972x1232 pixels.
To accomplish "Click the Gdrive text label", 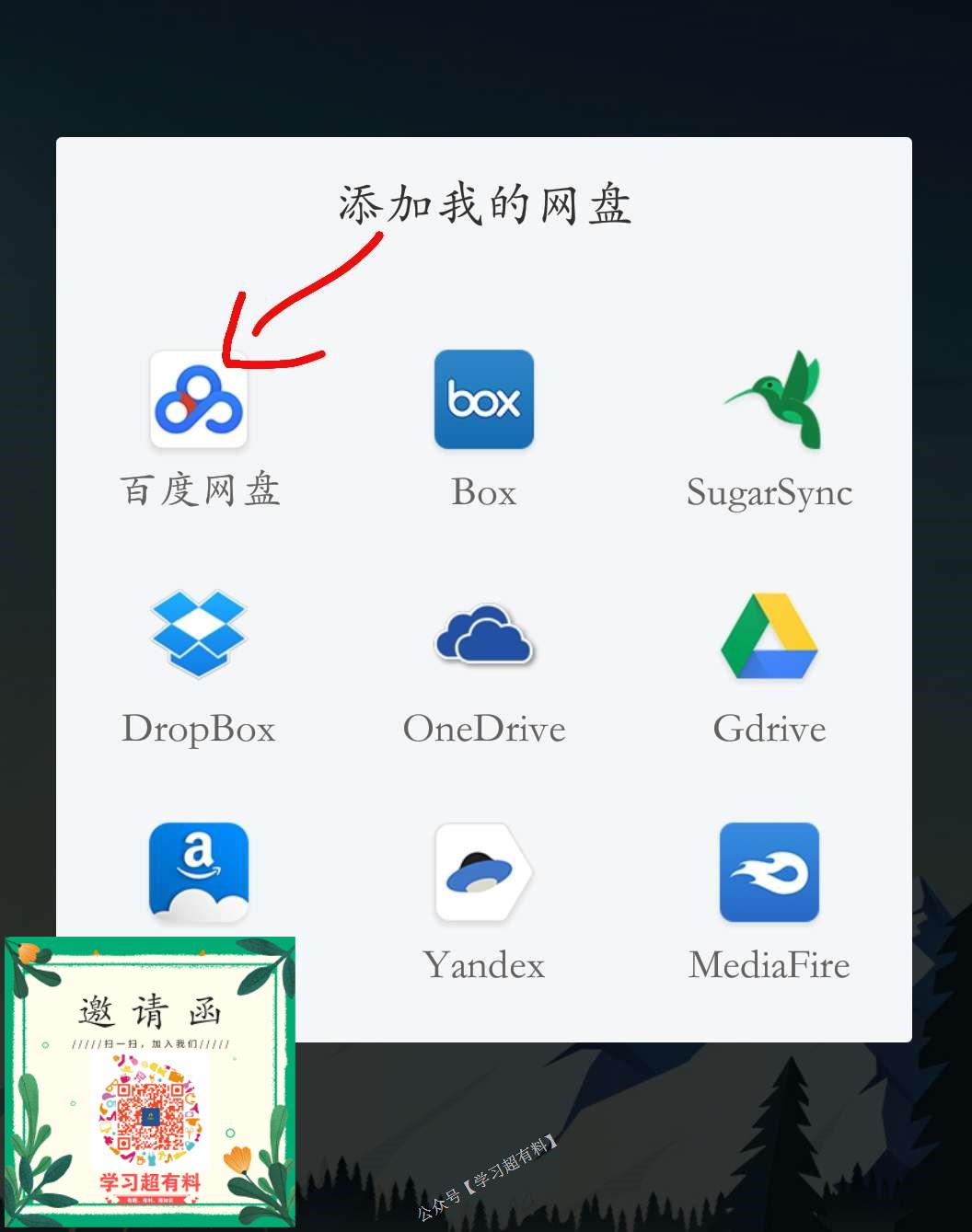I will pyautogui.click(x=769, y=729).
